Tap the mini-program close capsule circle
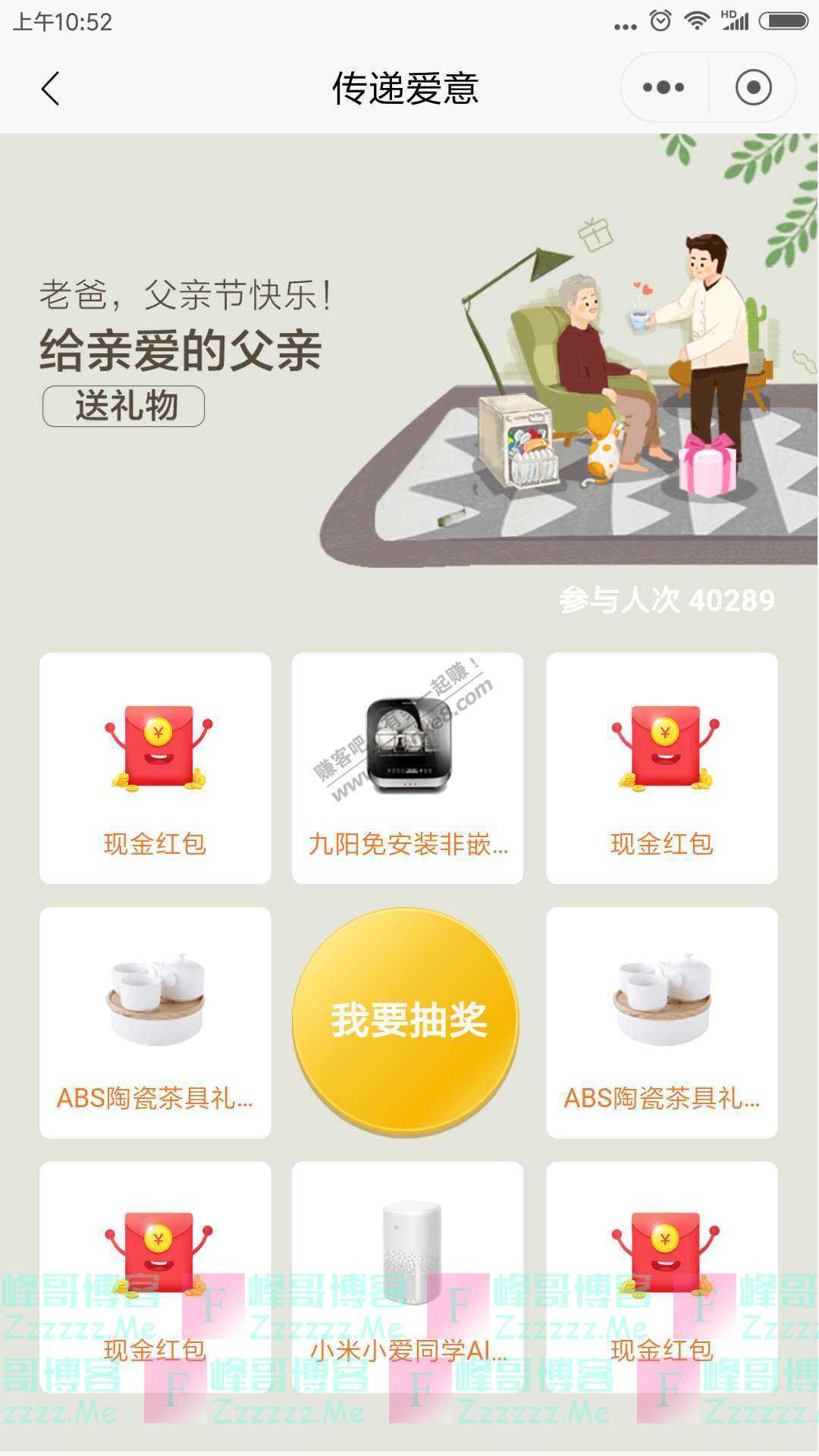 (x=753, y=87)
